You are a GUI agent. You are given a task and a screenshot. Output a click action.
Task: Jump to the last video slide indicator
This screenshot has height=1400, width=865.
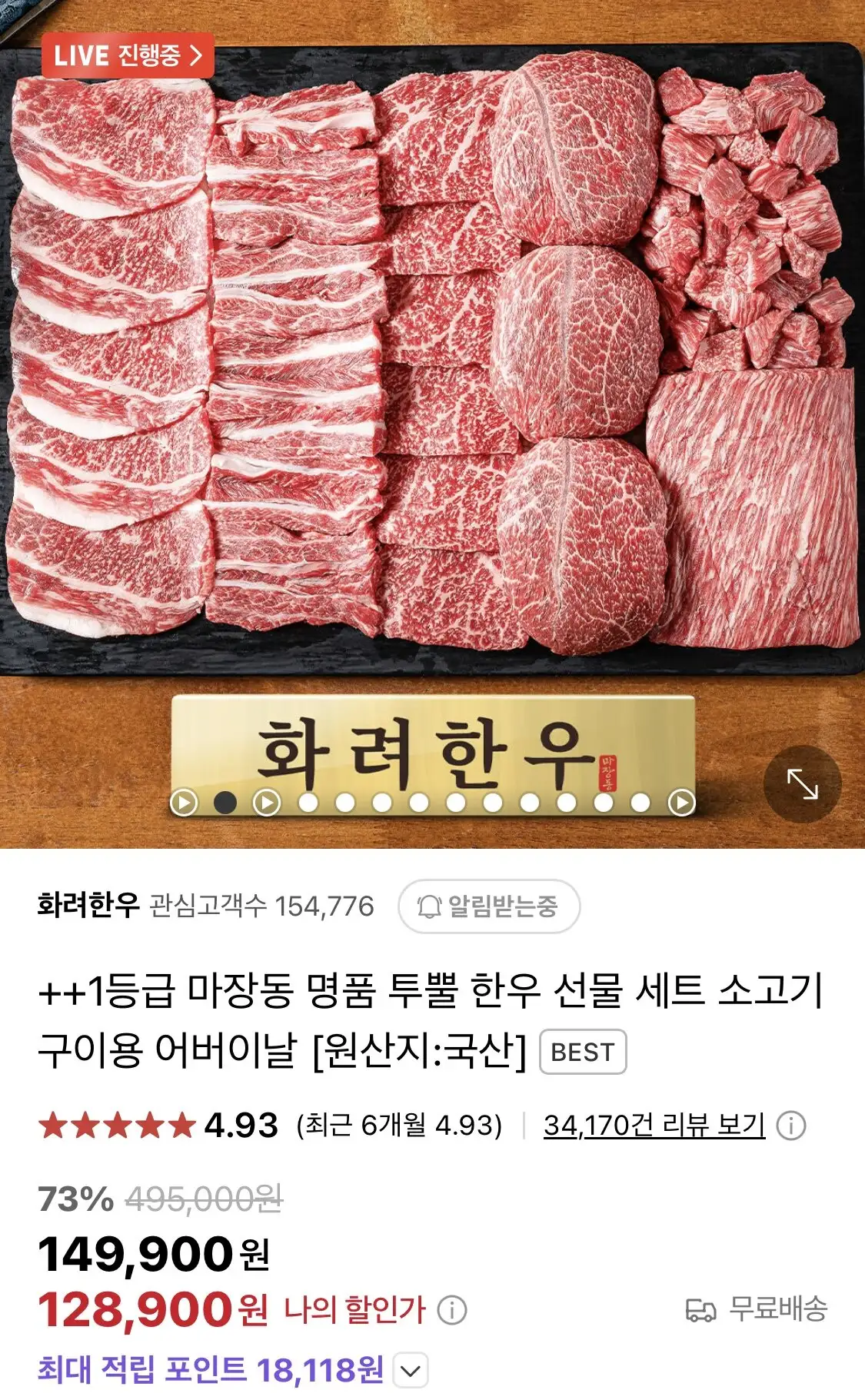(x=682, y=803)
